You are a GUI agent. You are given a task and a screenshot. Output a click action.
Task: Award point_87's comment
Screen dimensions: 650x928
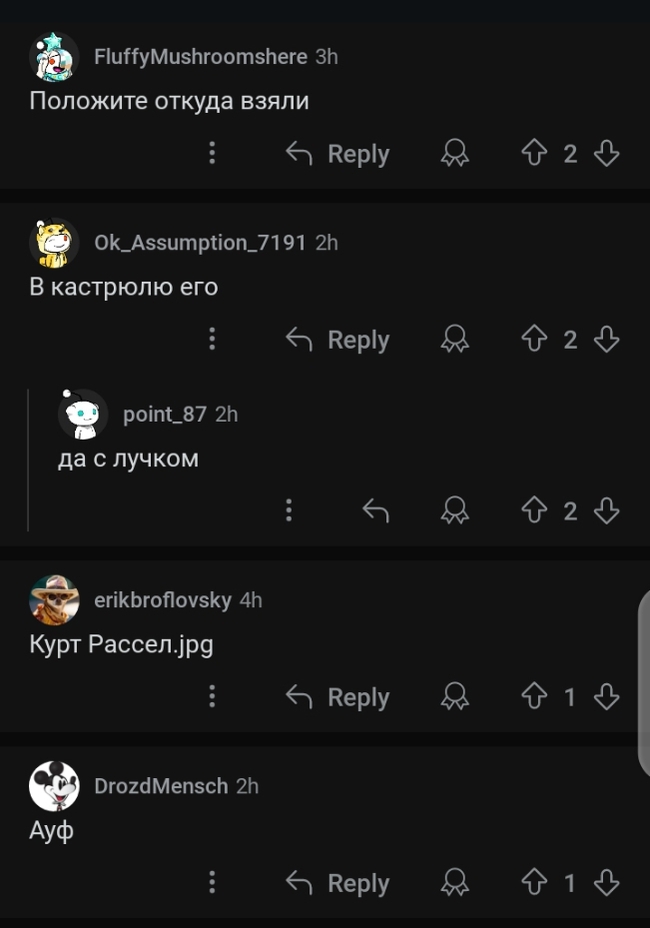coord(455,511)
